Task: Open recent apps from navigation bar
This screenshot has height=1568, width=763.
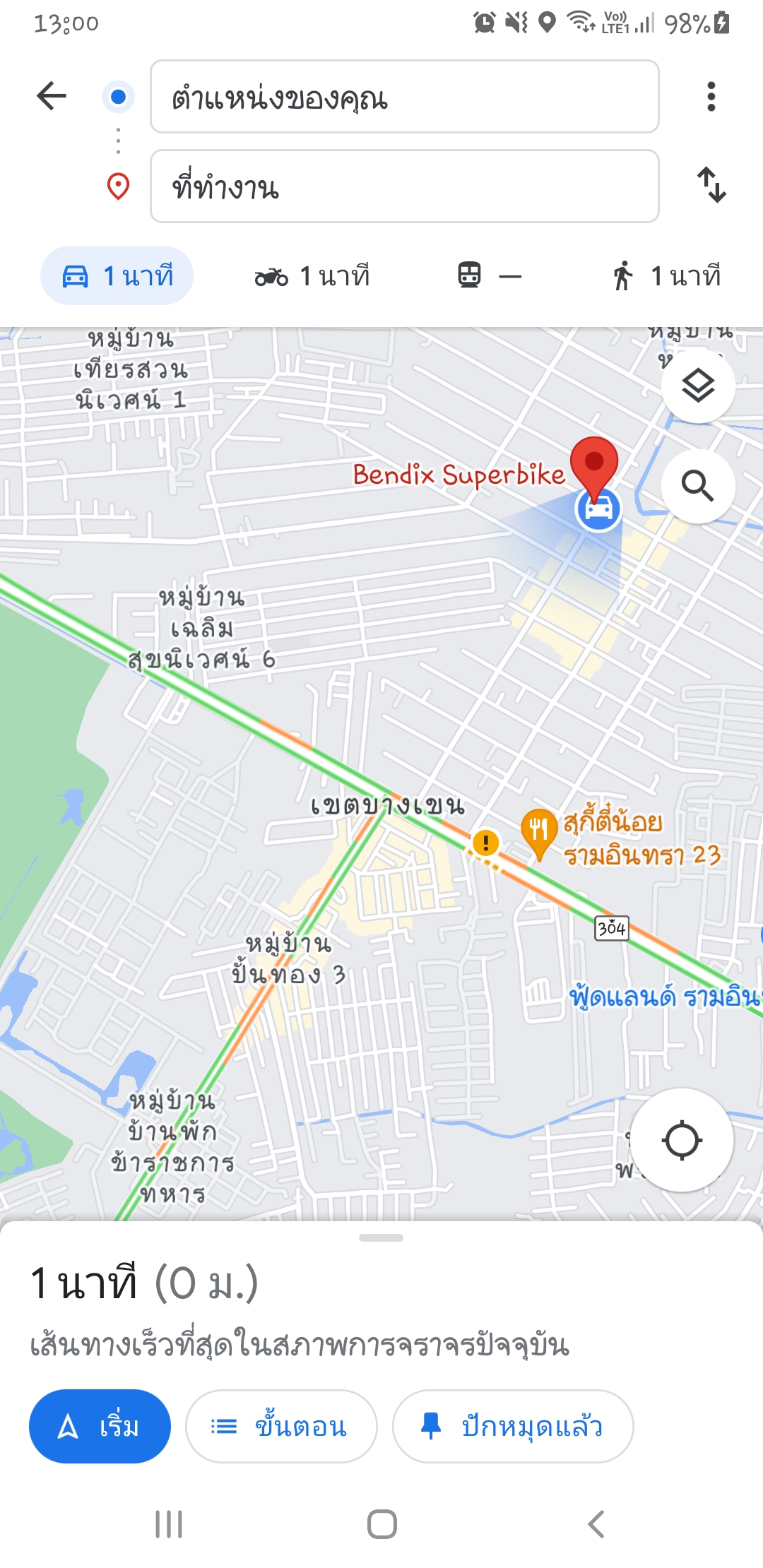Action: point(169,1524)
